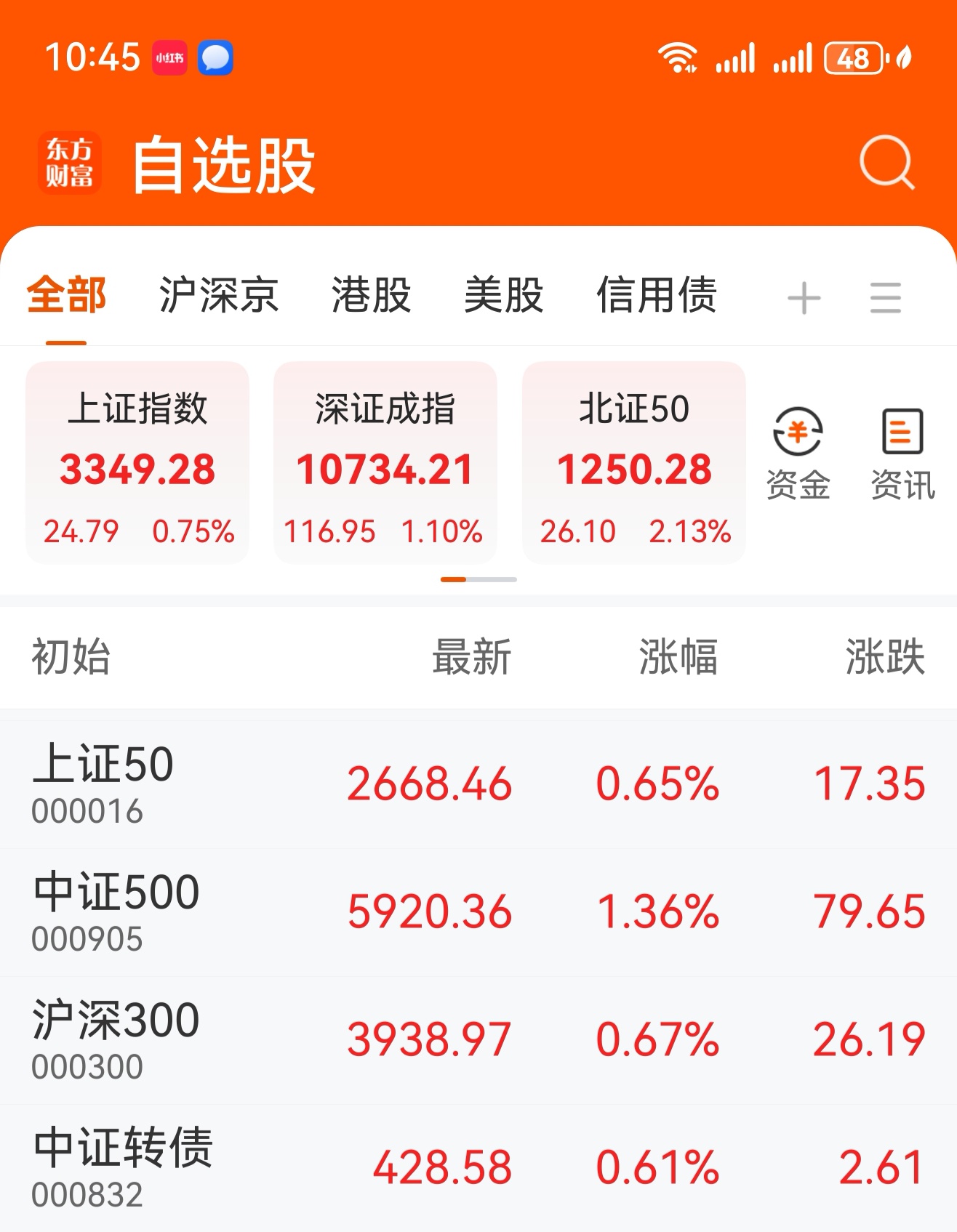This screenshot has width=957, height=1232.
Task: Open the 资金 (funds flow) panel
Action: tap(797, 451)
